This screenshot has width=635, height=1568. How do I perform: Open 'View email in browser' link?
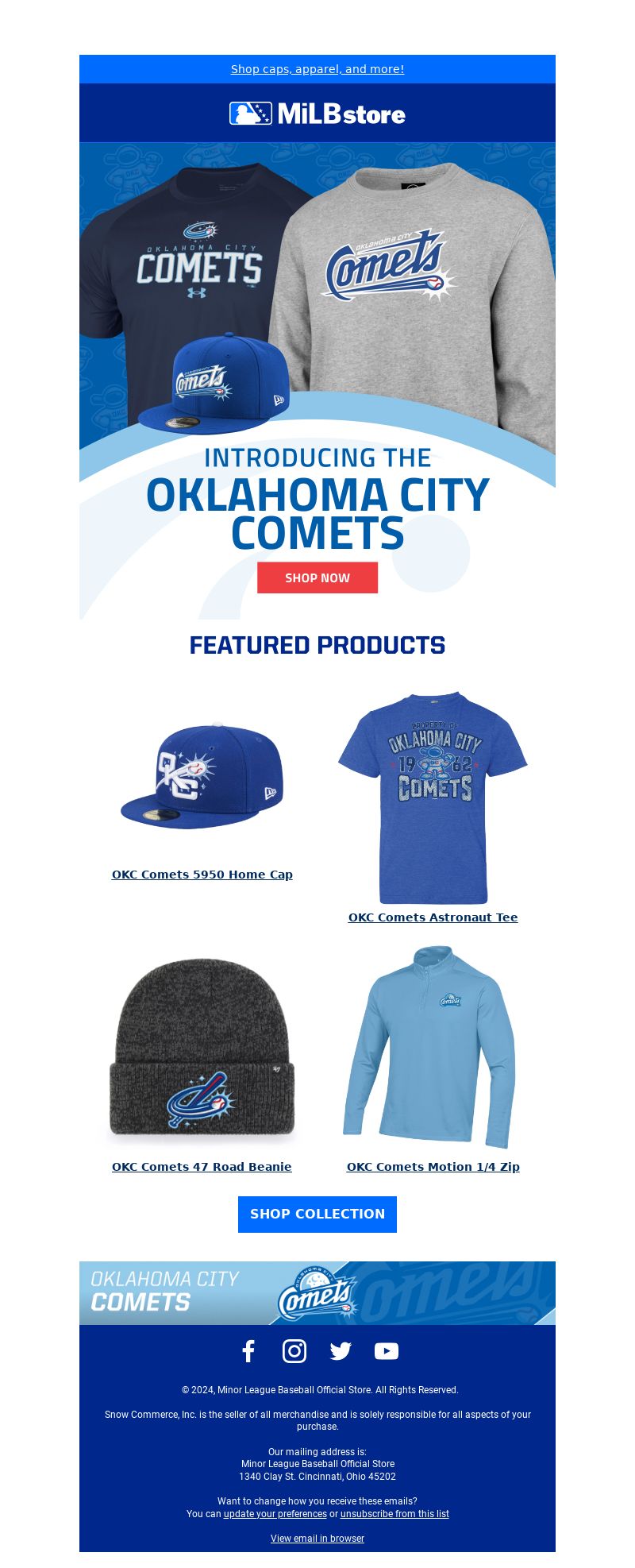317,1539
